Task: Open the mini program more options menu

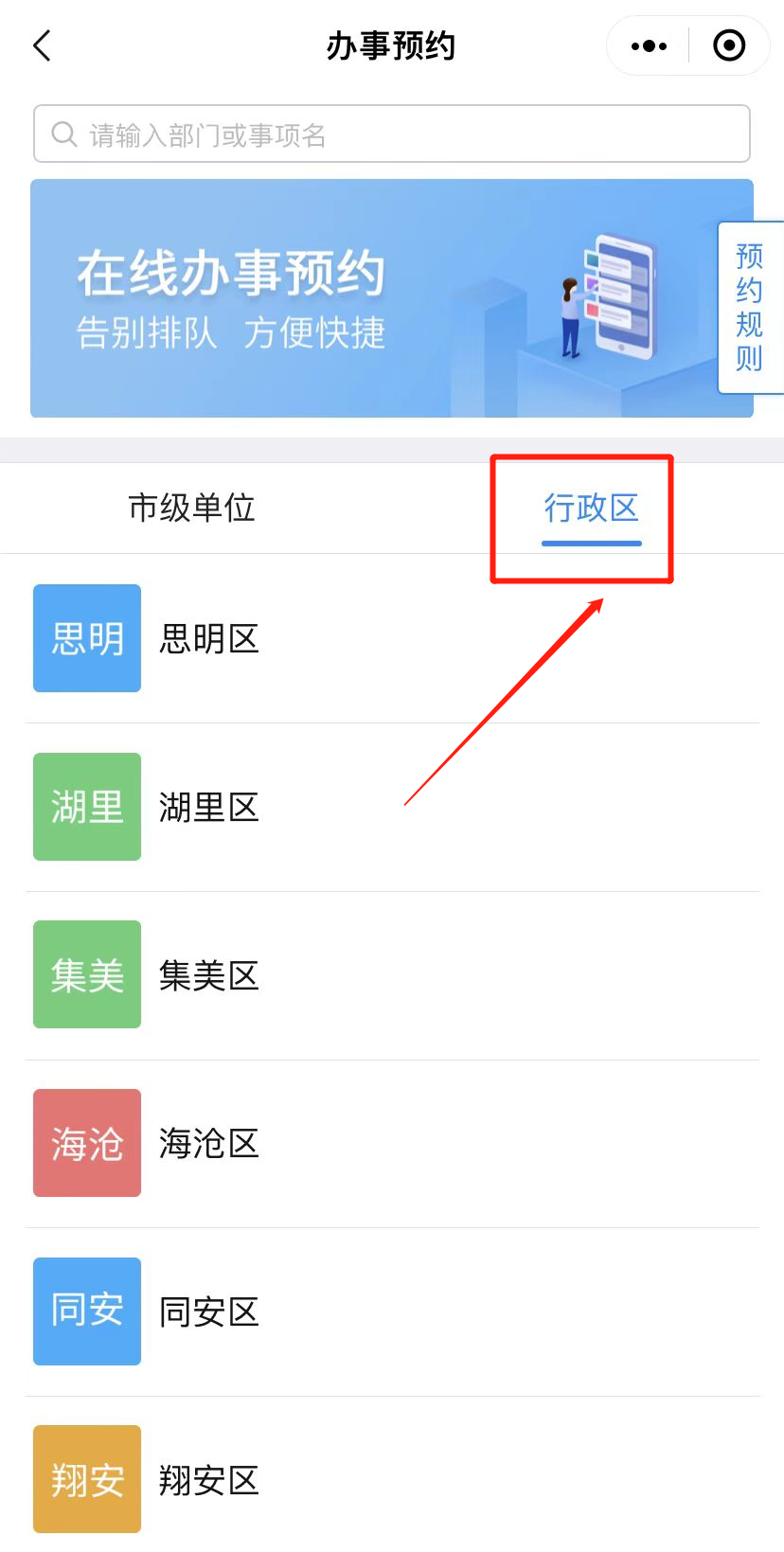Action: tap(649, 45)
